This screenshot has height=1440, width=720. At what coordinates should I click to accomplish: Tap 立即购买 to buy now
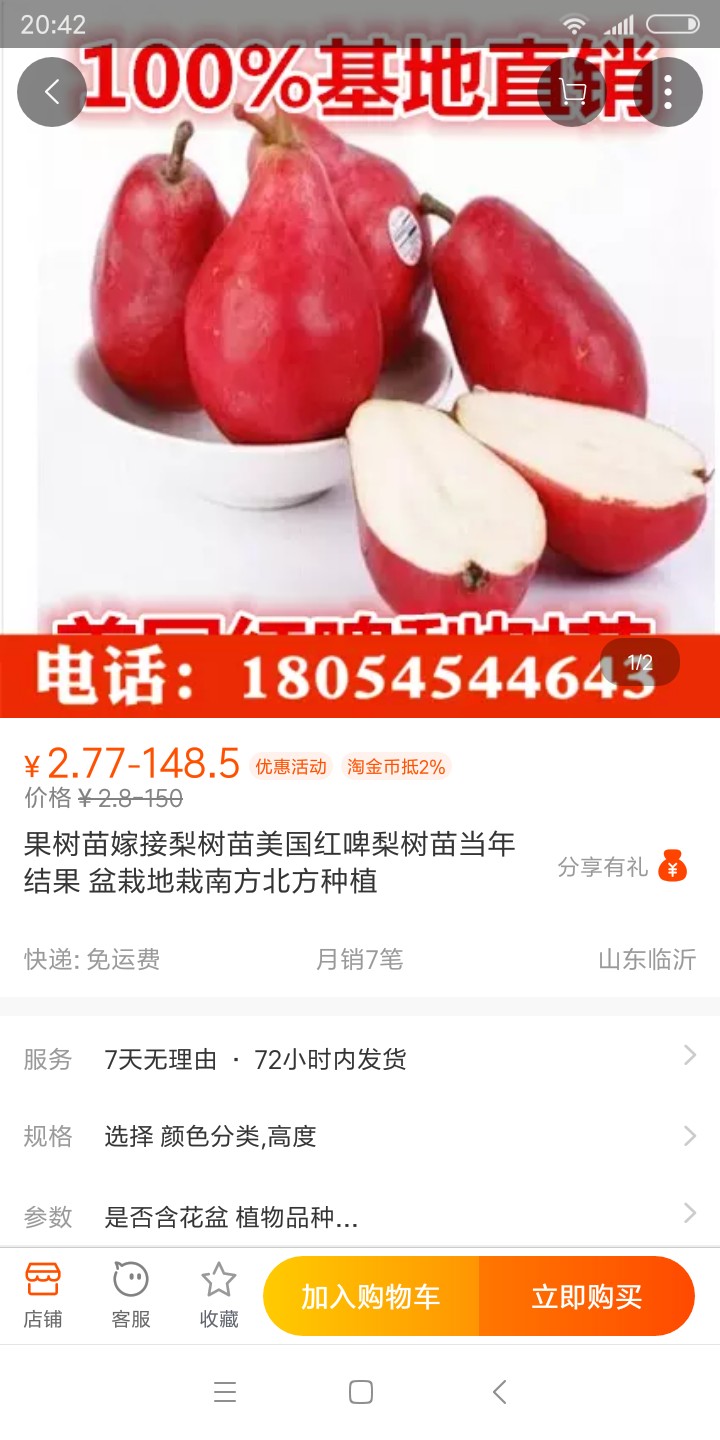pos(587,1297)
